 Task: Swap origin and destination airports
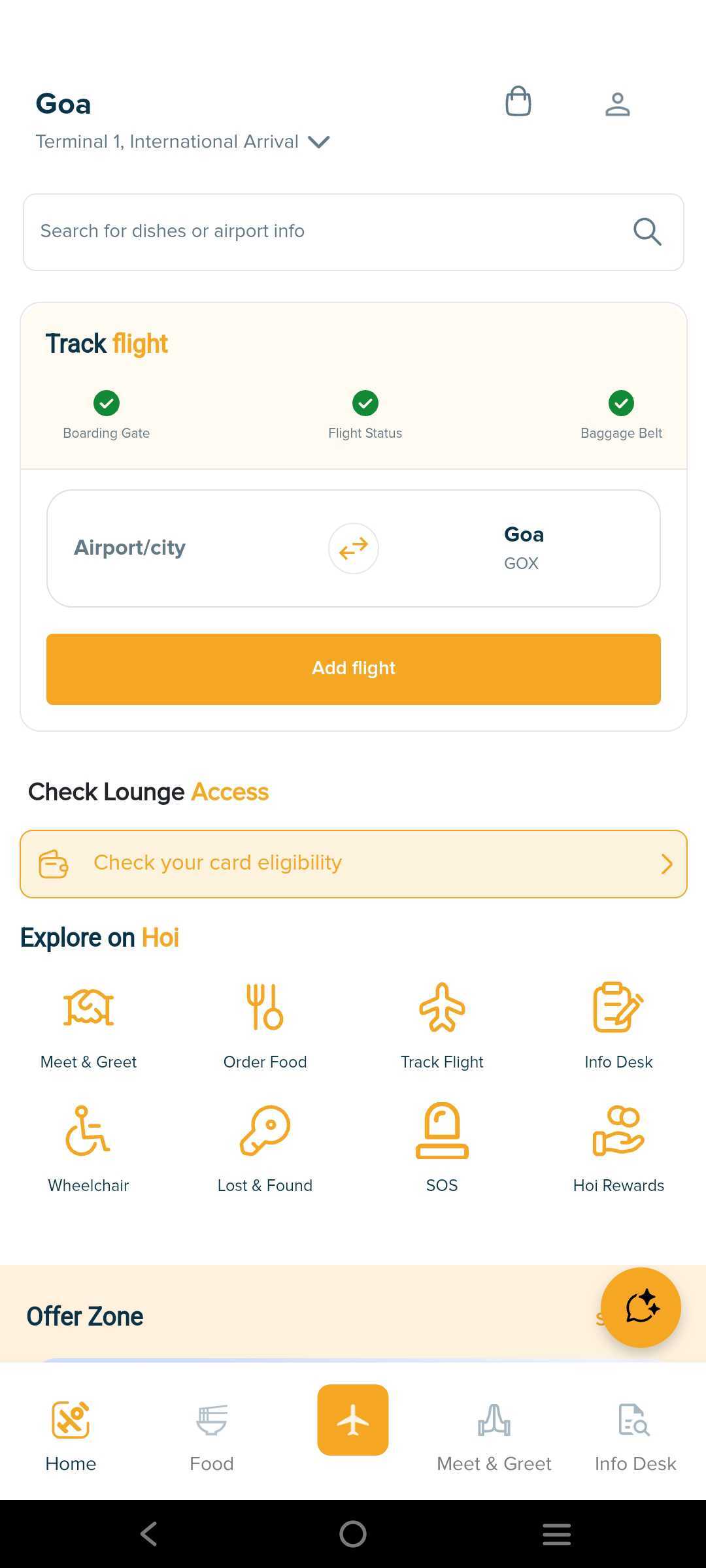click(353, 548)
